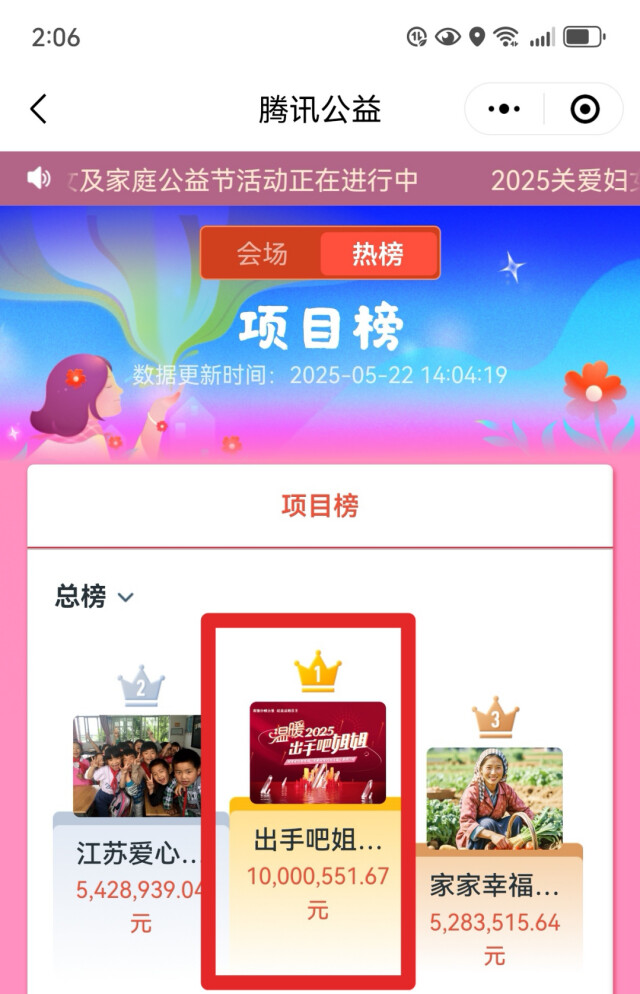Select the 热榜 tab
This screenshot has width=640, height=994.
(378, 254)
